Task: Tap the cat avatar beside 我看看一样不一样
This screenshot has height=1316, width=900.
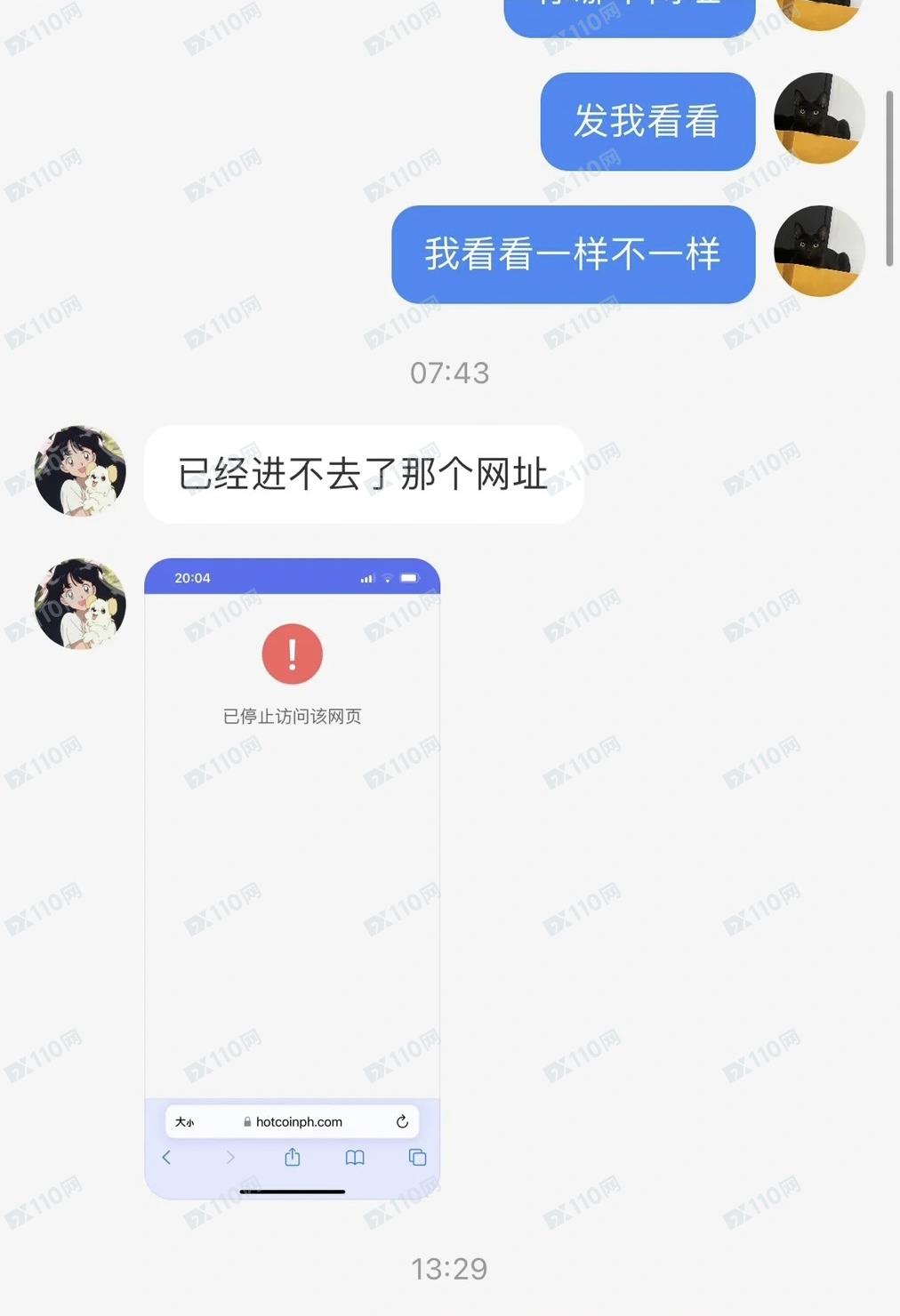Action: pos(819,252)
